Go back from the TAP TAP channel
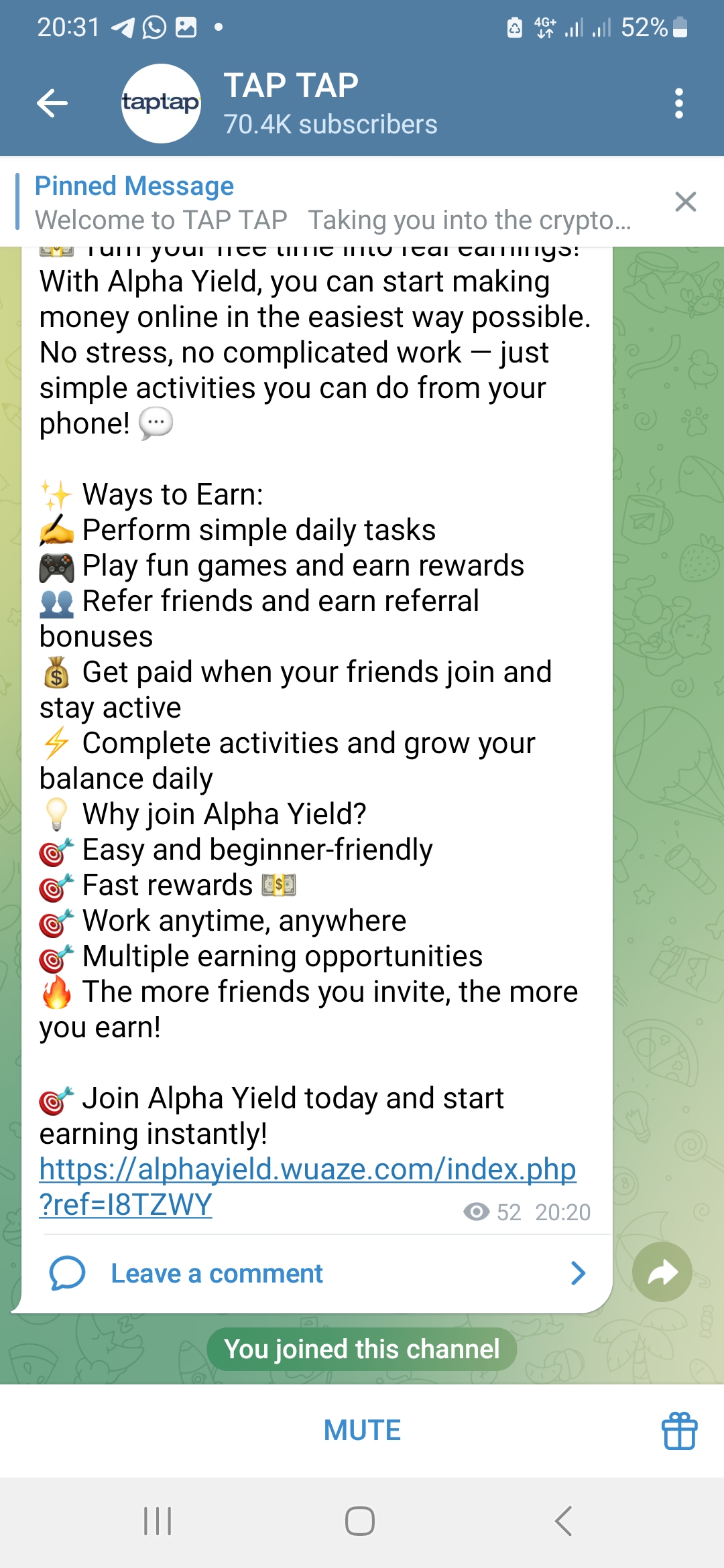 coord(52,104)
